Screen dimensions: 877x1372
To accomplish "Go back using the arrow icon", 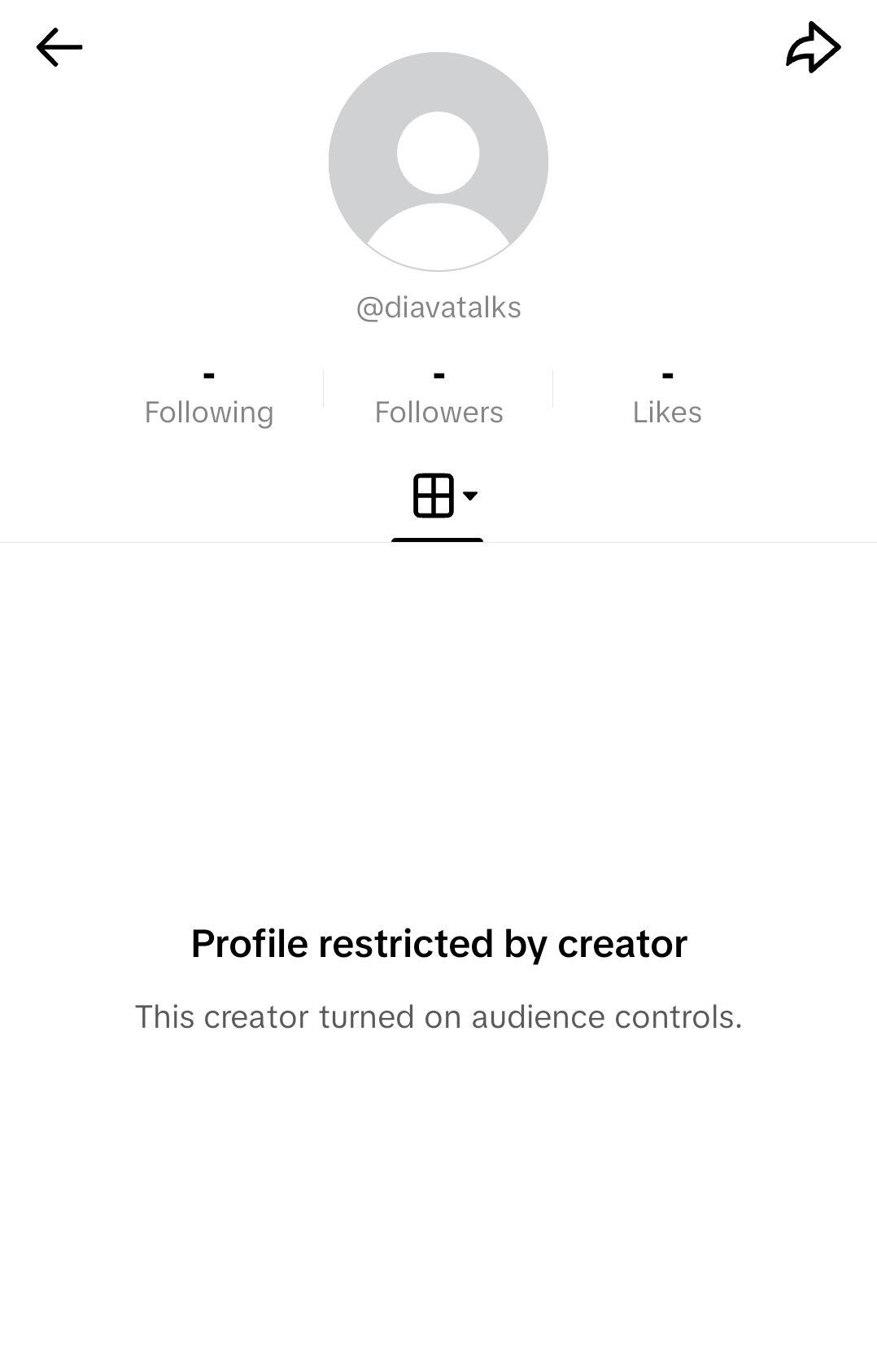I will pyautogui.click(x=59, y=47).
